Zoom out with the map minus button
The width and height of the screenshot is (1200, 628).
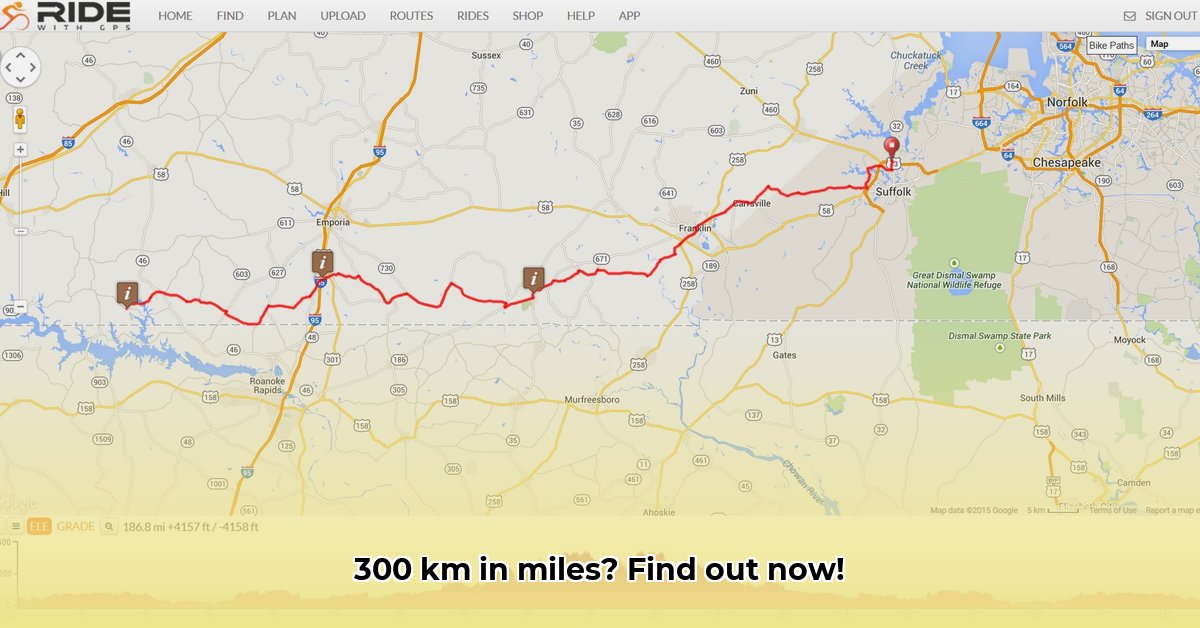point(20,306)
